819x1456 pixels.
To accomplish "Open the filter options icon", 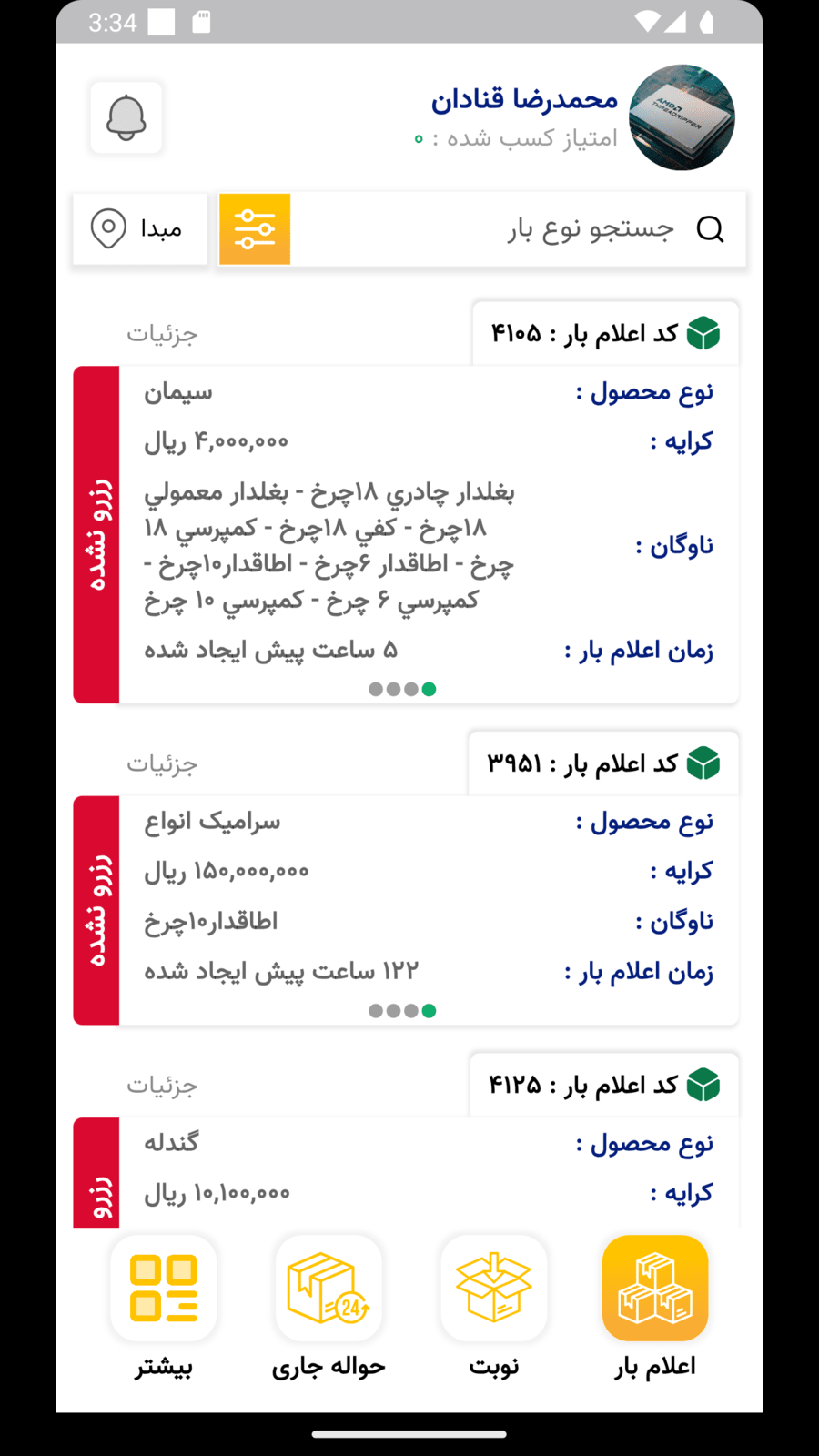I will tap(255, 229).
